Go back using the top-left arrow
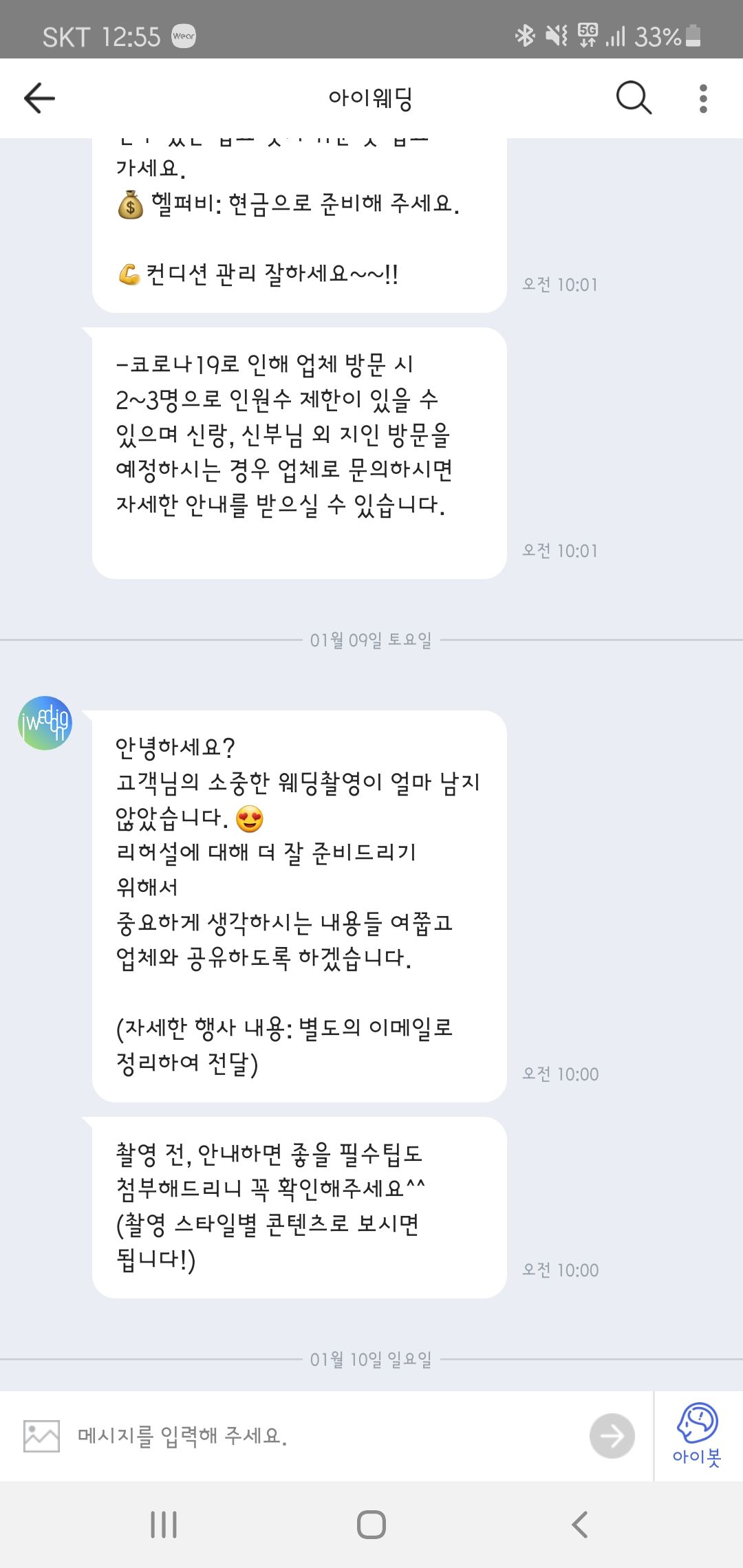Screen dimensions: 743x1568 pos(39,98)
